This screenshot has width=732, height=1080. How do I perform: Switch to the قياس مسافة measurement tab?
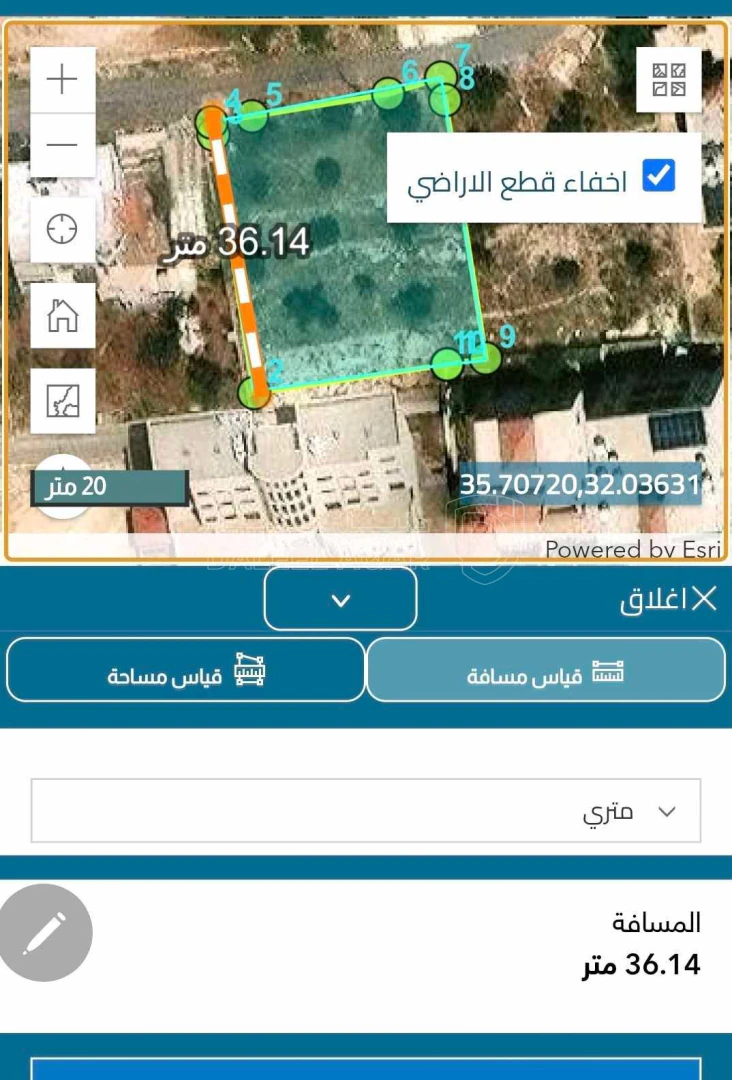pyautogui.click(x=547, y=670)
